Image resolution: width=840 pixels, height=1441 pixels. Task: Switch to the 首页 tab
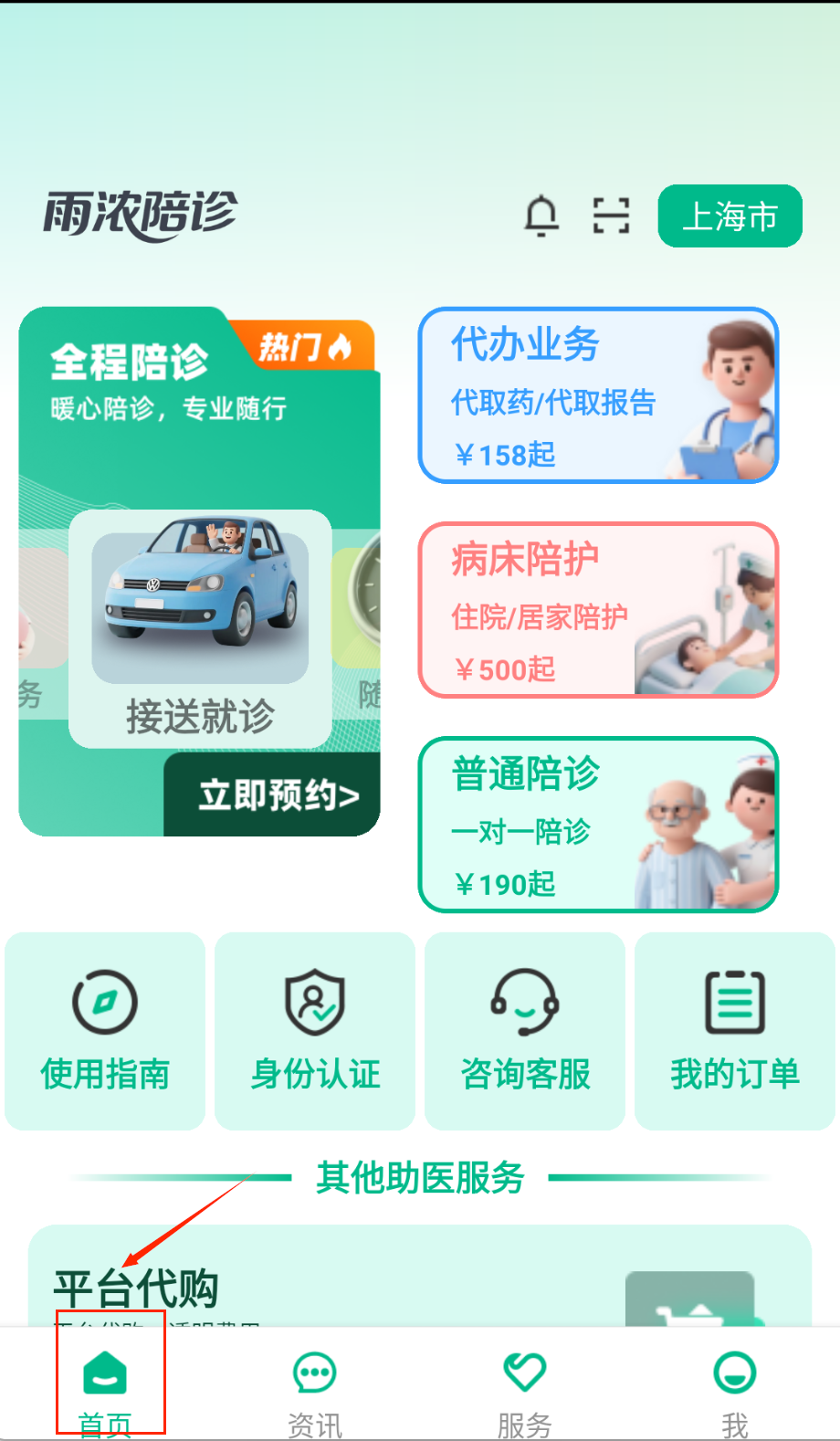pyautogui.click(x=105, y=1386)
